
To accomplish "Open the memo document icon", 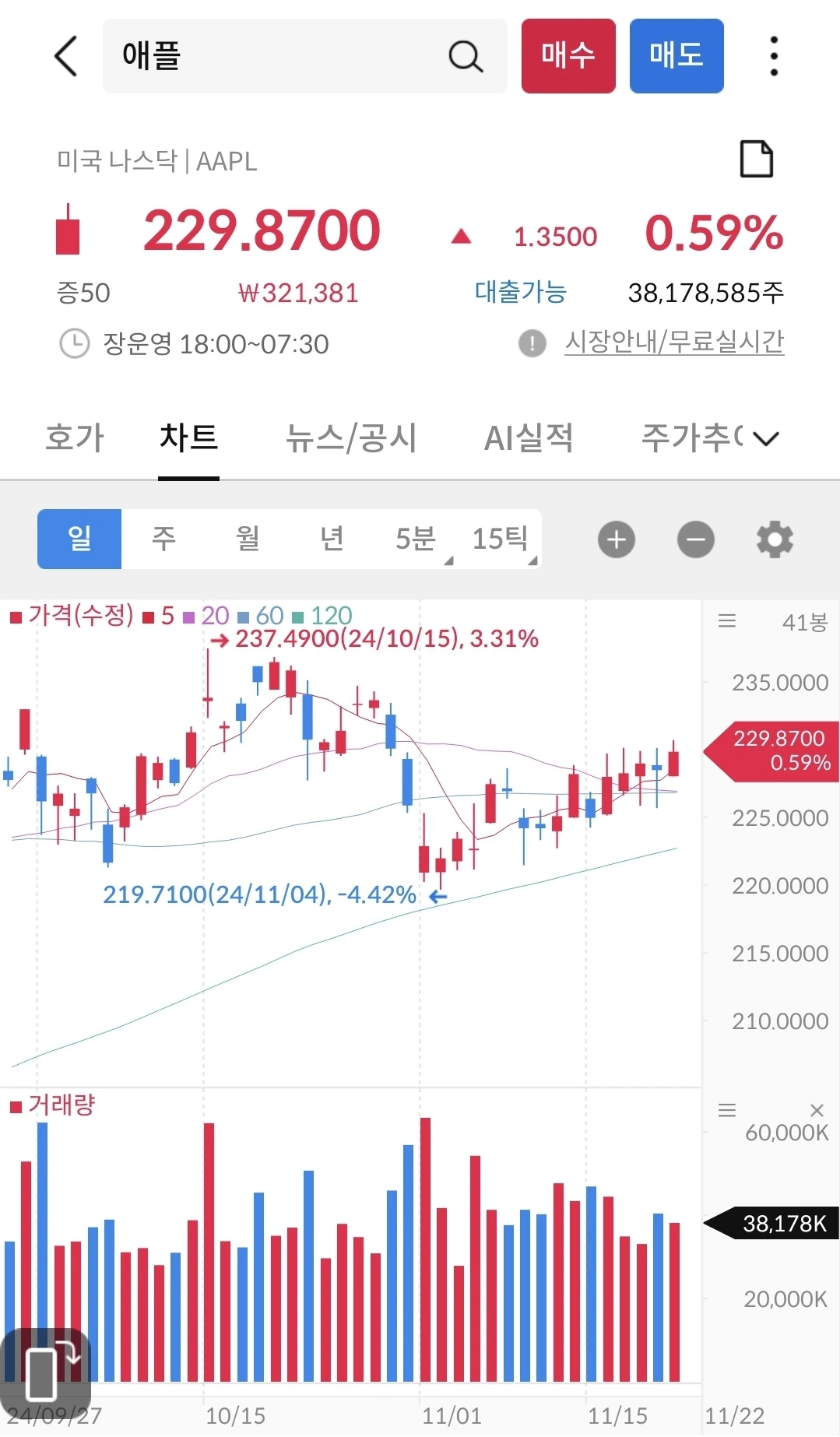I will tap(756, 160).
